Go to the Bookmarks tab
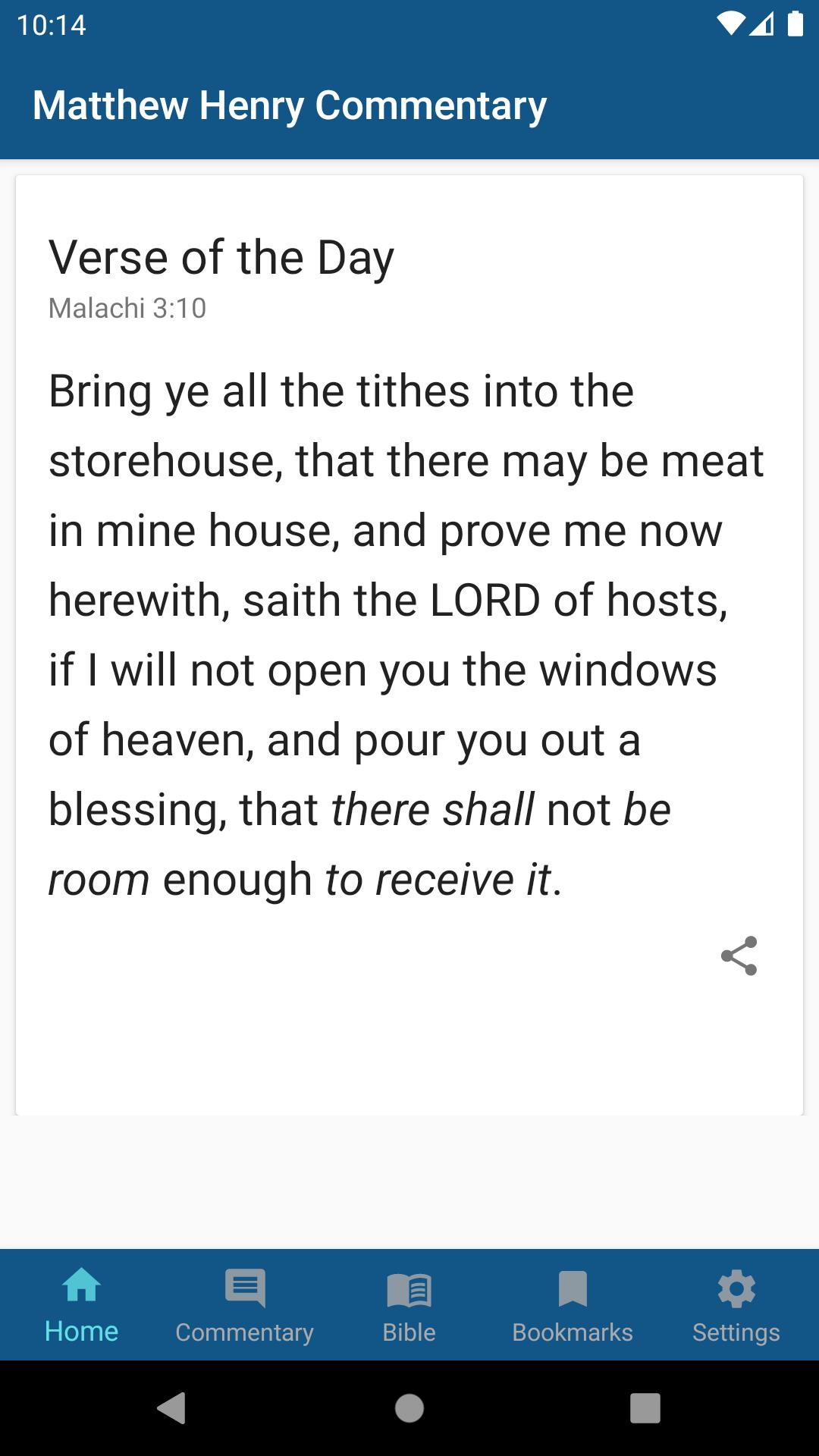 click(x=573, y=1305)
